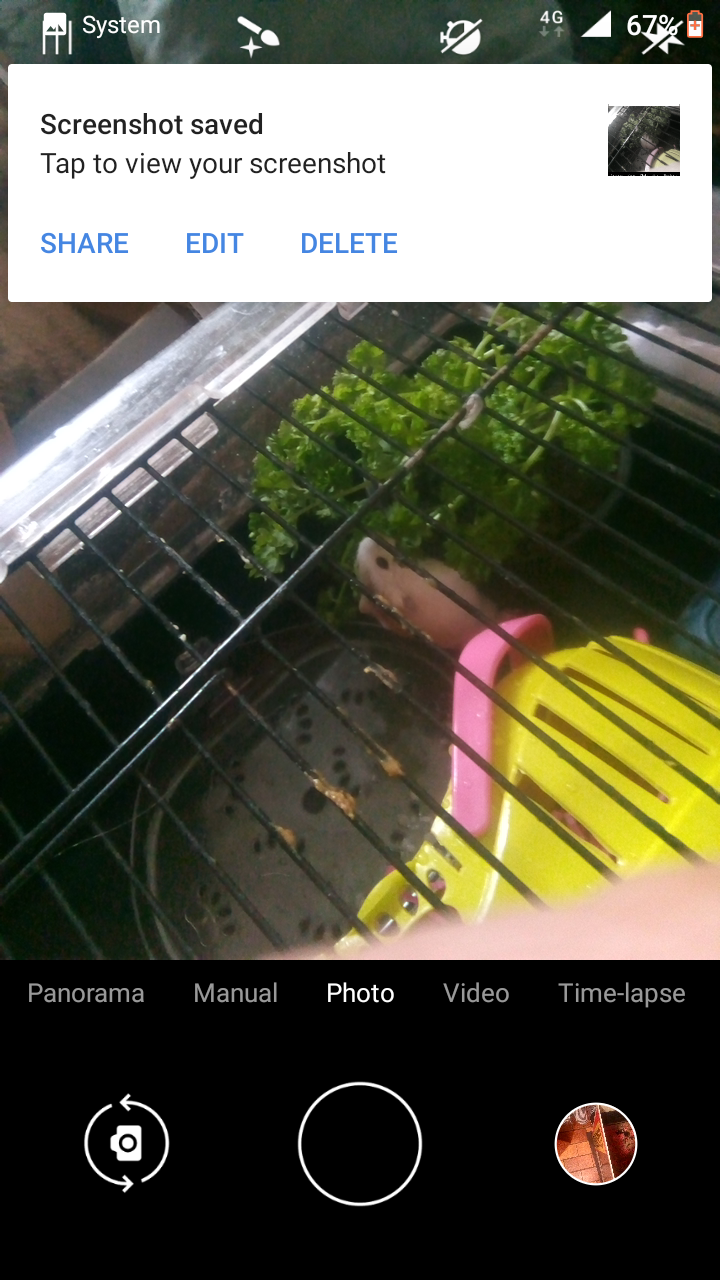Viewport: 720px width, 1280px height.
Task: Switch to Time-lapse mode
Action: pyautogui.click(x=621, y=993)
